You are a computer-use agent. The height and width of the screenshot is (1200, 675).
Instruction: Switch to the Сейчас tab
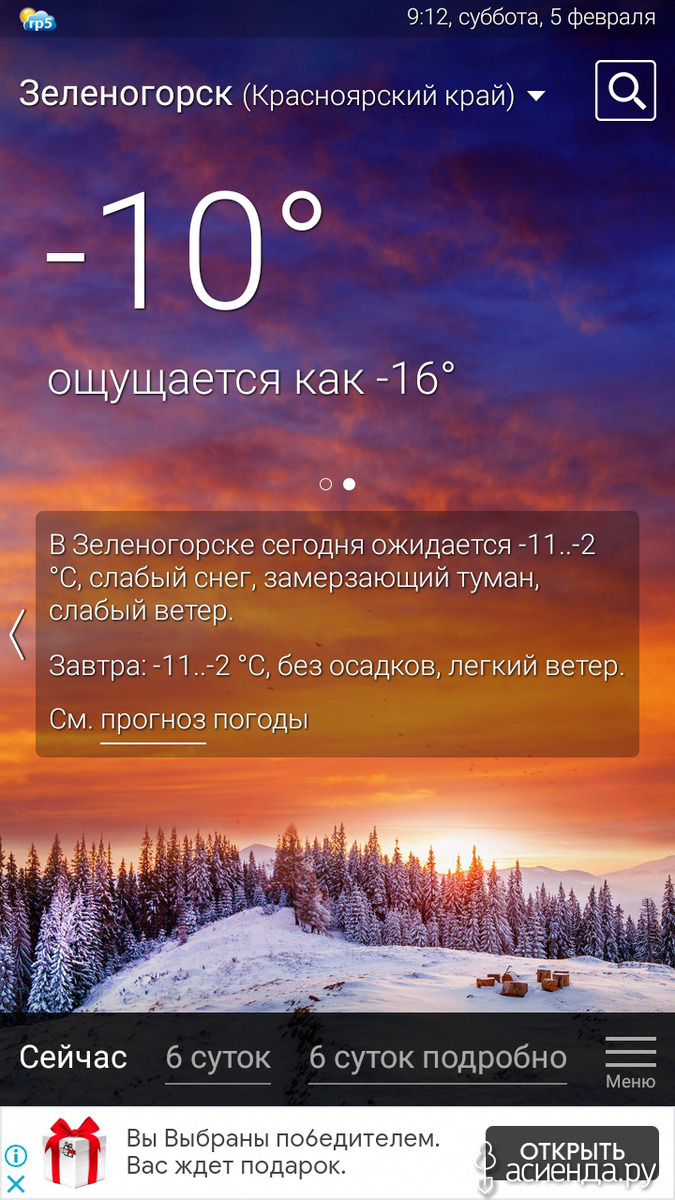click(x=74, y=1057)
